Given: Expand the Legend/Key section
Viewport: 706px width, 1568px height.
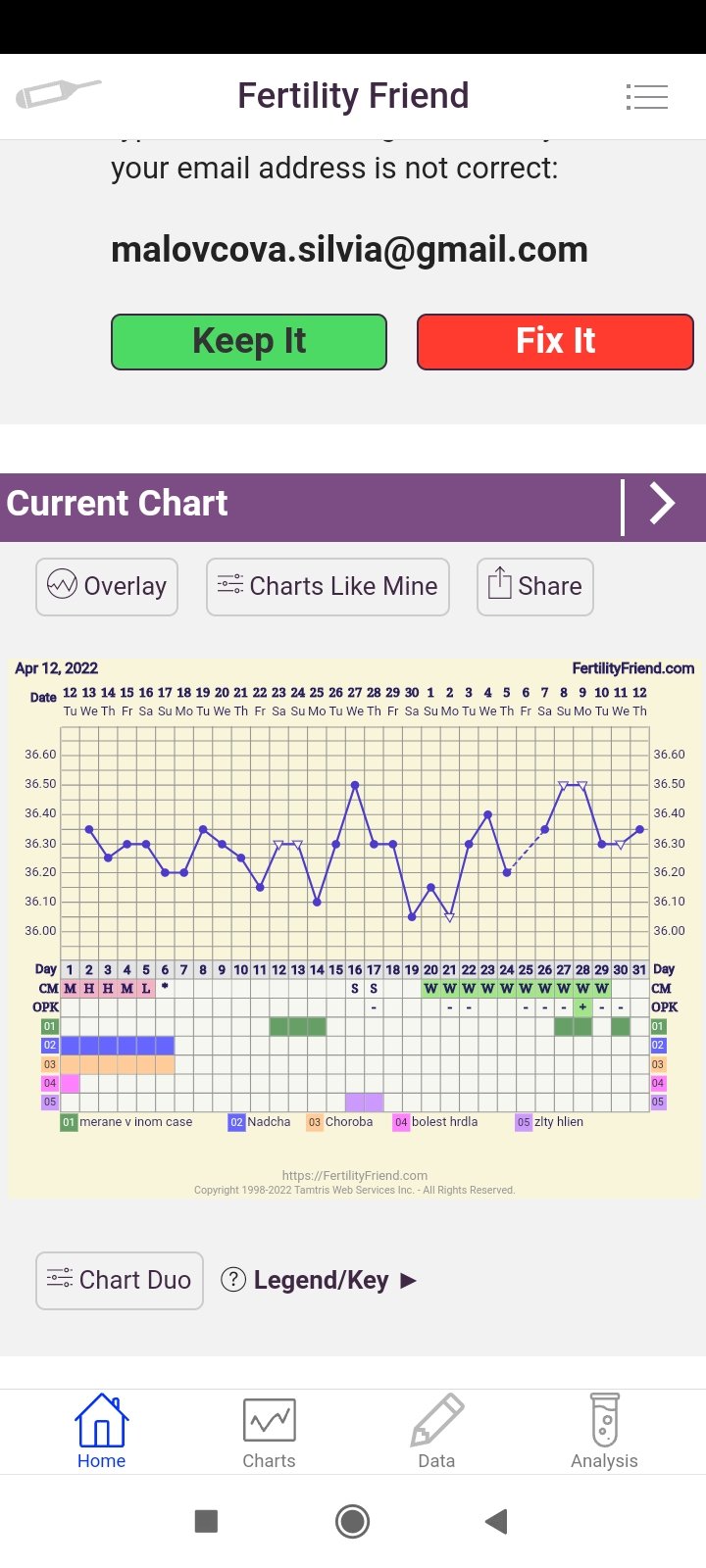Looking at the screenshot, I should [320, 1280].
